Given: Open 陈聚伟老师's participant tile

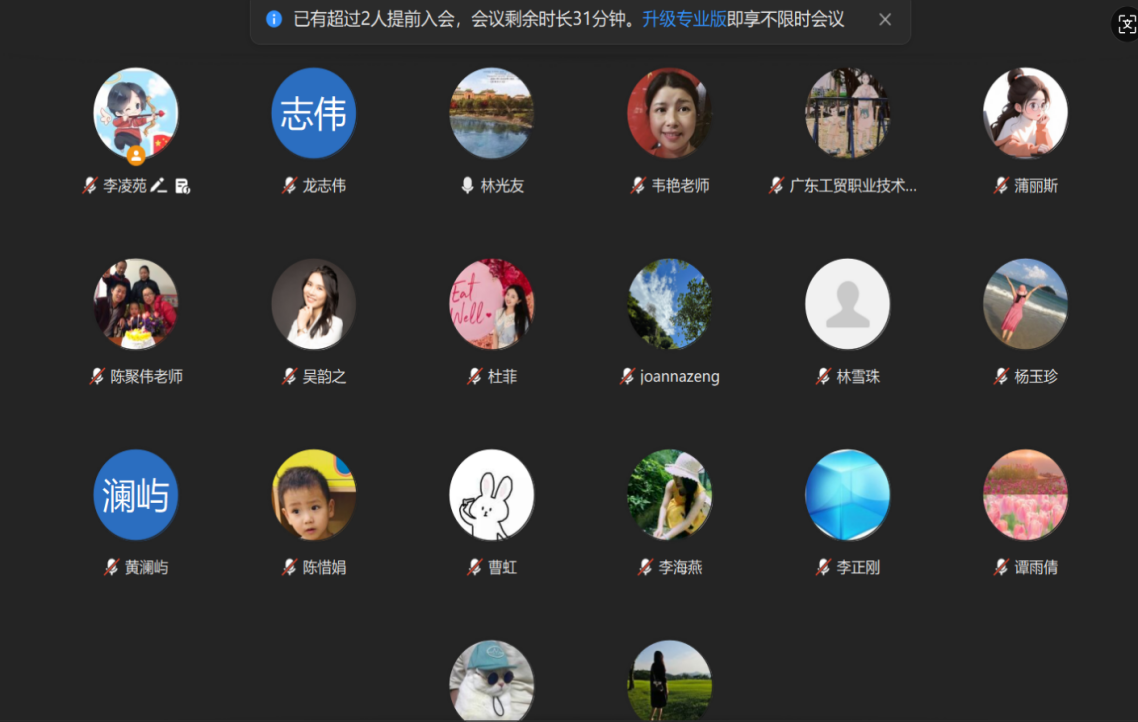Looking at the screenshot, I should [x=136, y=304].
